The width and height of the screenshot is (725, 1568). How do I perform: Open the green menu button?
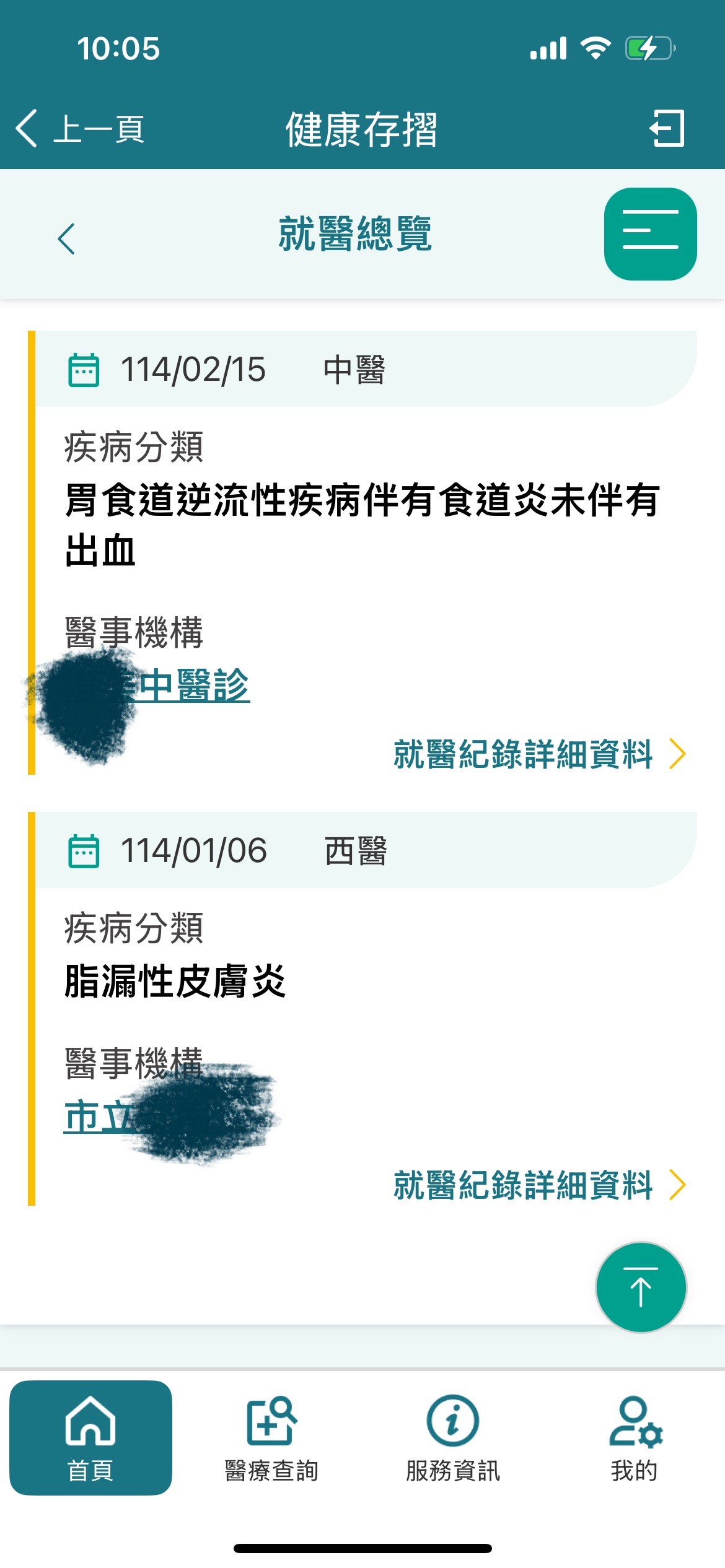(x=650, y=234)
